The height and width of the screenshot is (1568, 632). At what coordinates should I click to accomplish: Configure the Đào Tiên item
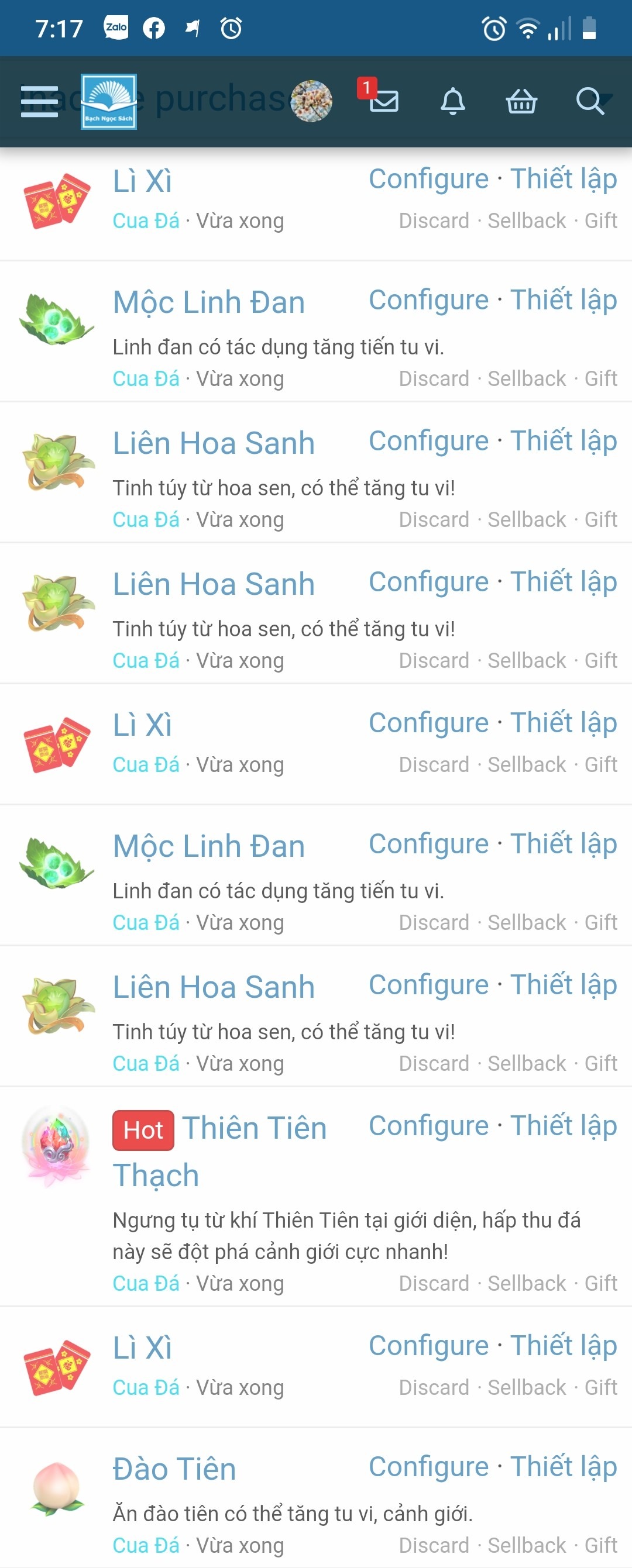click(428, 1466)
